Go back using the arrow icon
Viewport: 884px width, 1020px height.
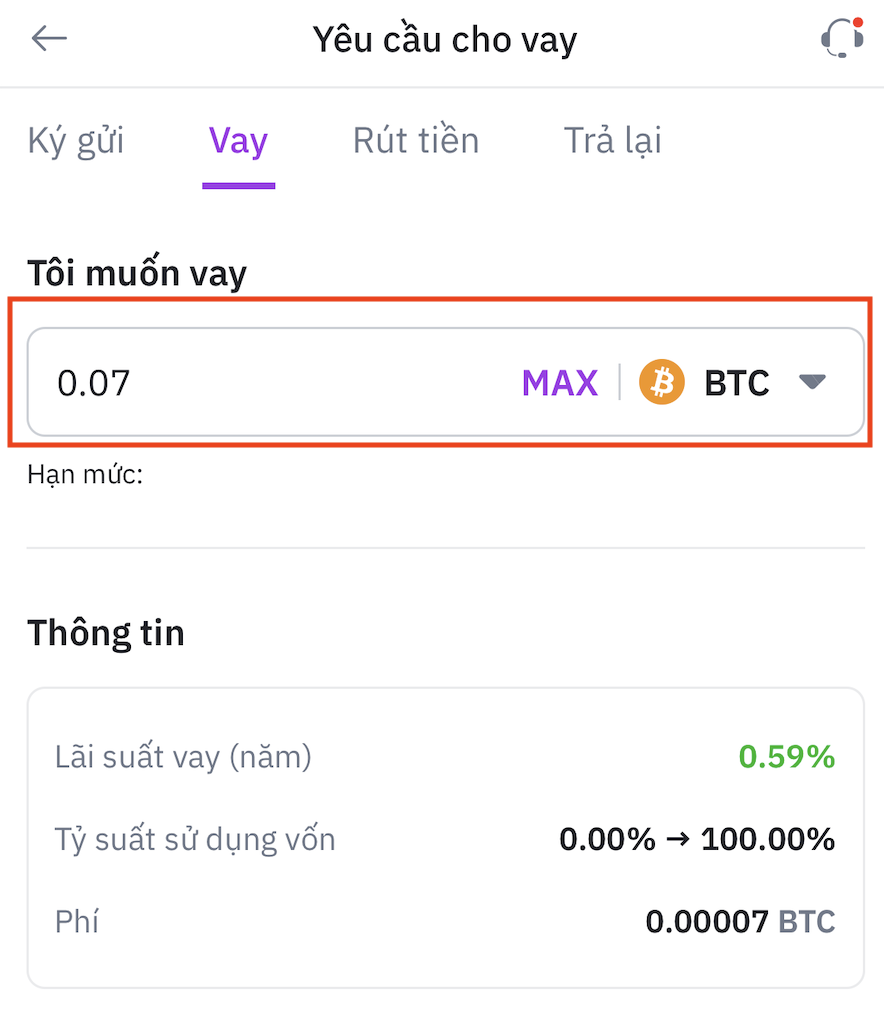click(x=48, y=39)
